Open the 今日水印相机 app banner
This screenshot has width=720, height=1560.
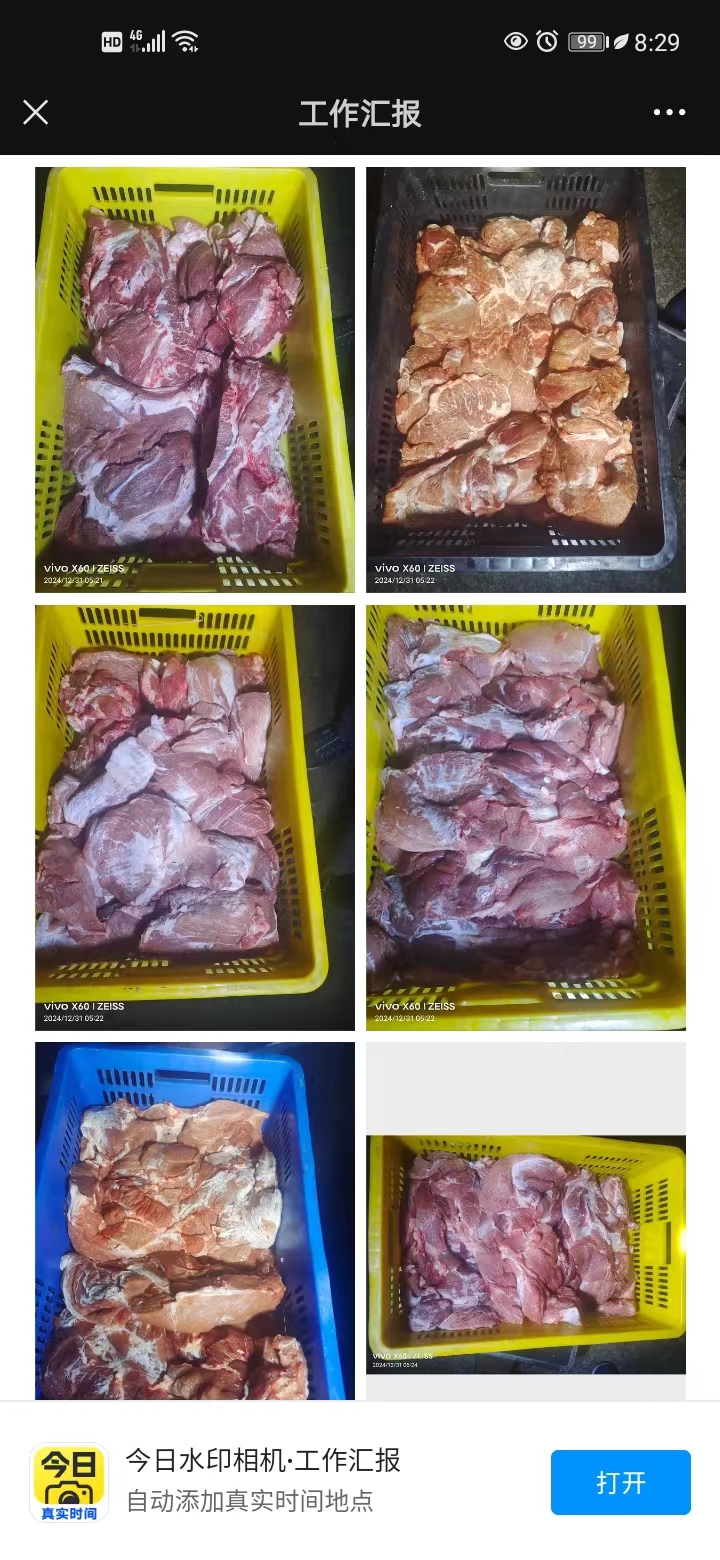click(265, 1480)
